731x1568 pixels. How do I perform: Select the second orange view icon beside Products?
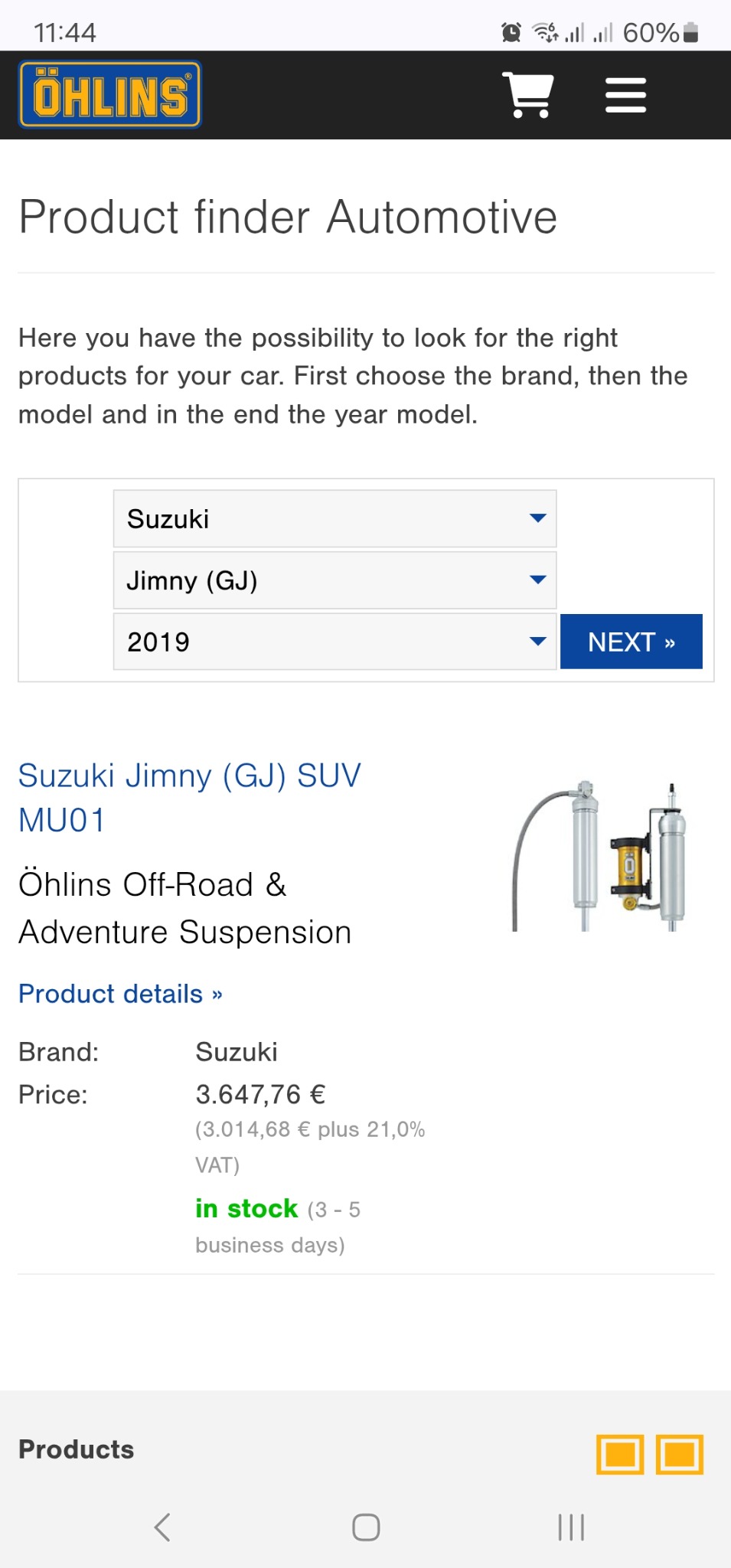679,1454
